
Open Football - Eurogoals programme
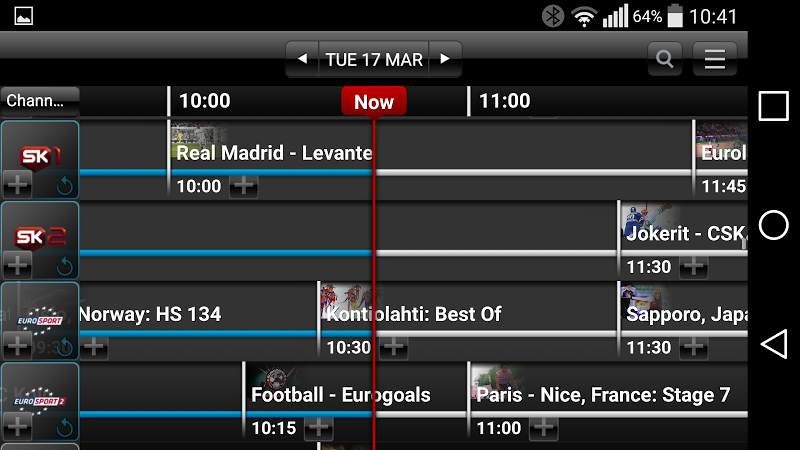pos(340,395)
